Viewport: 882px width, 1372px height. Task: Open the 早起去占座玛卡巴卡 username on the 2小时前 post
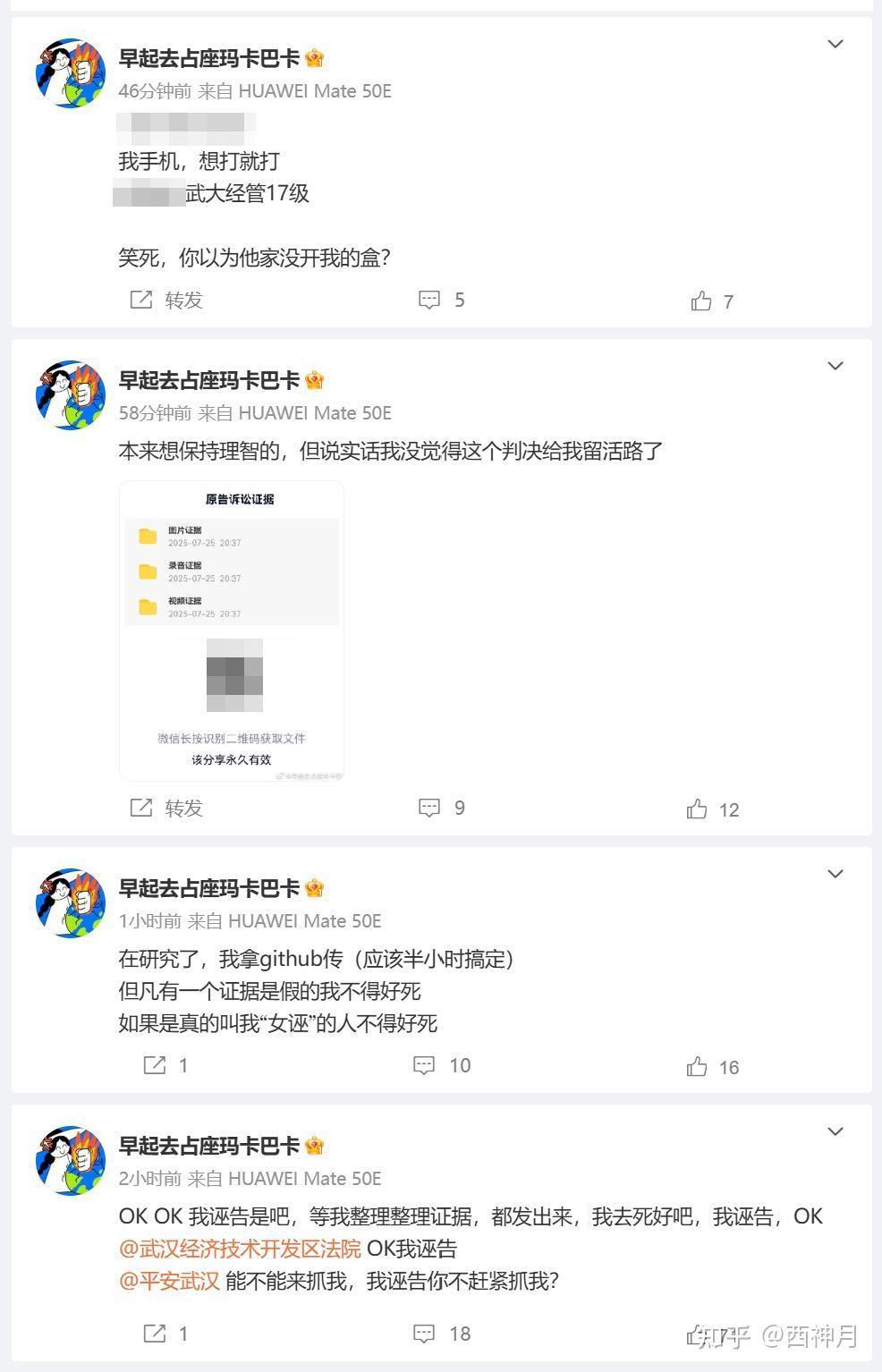pos(209,1146)
